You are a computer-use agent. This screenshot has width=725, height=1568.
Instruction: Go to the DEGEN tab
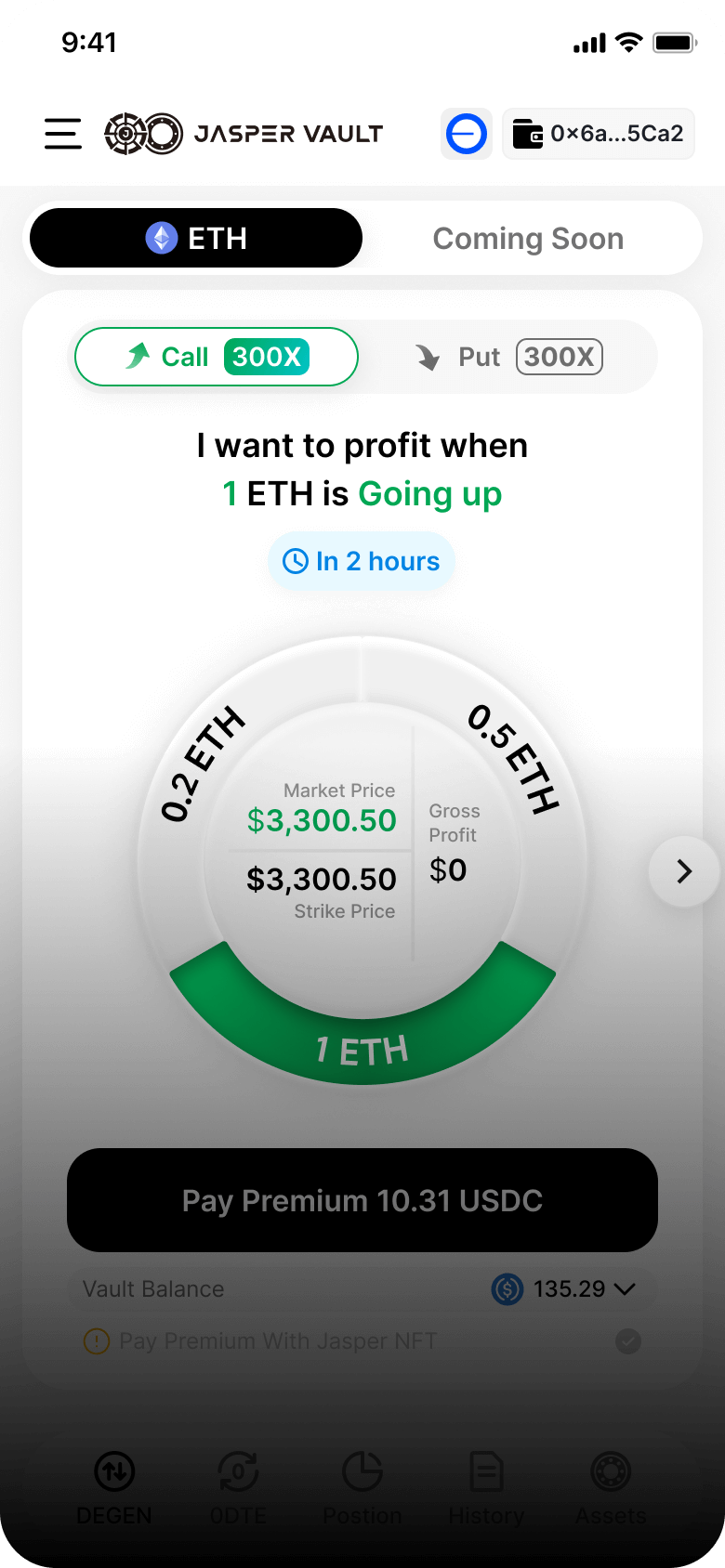coord(114,1488)
